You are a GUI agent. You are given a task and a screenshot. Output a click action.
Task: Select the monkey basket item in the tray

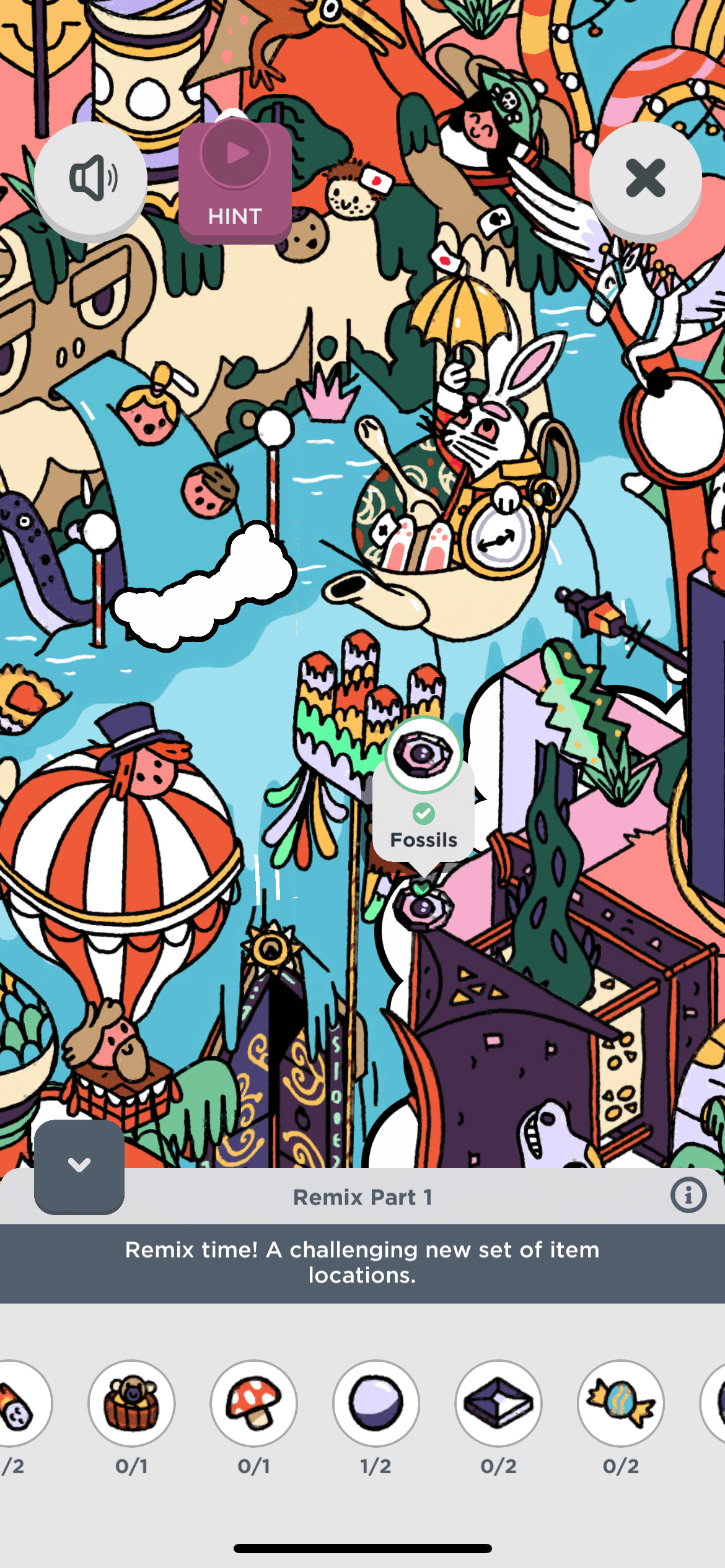131,1403
